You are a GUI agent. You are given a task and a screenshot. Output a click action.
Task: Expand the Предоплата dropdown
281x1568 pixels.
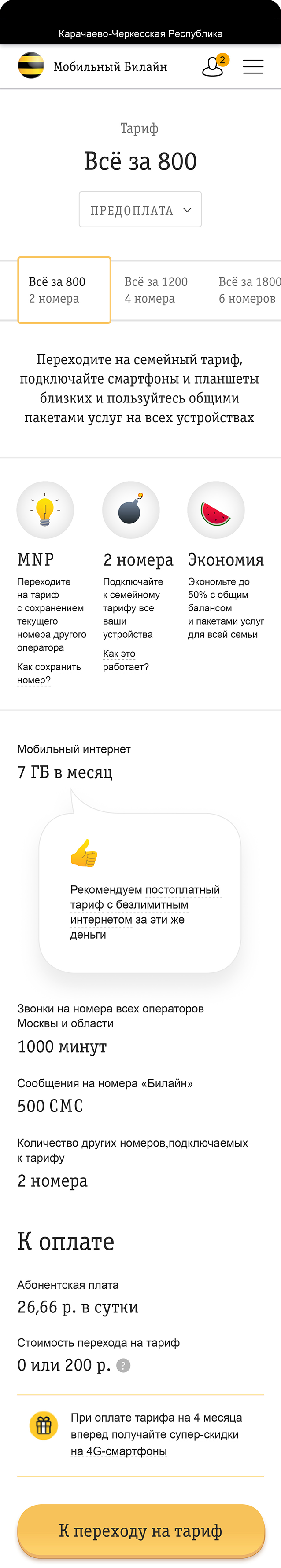pos(140,210)
